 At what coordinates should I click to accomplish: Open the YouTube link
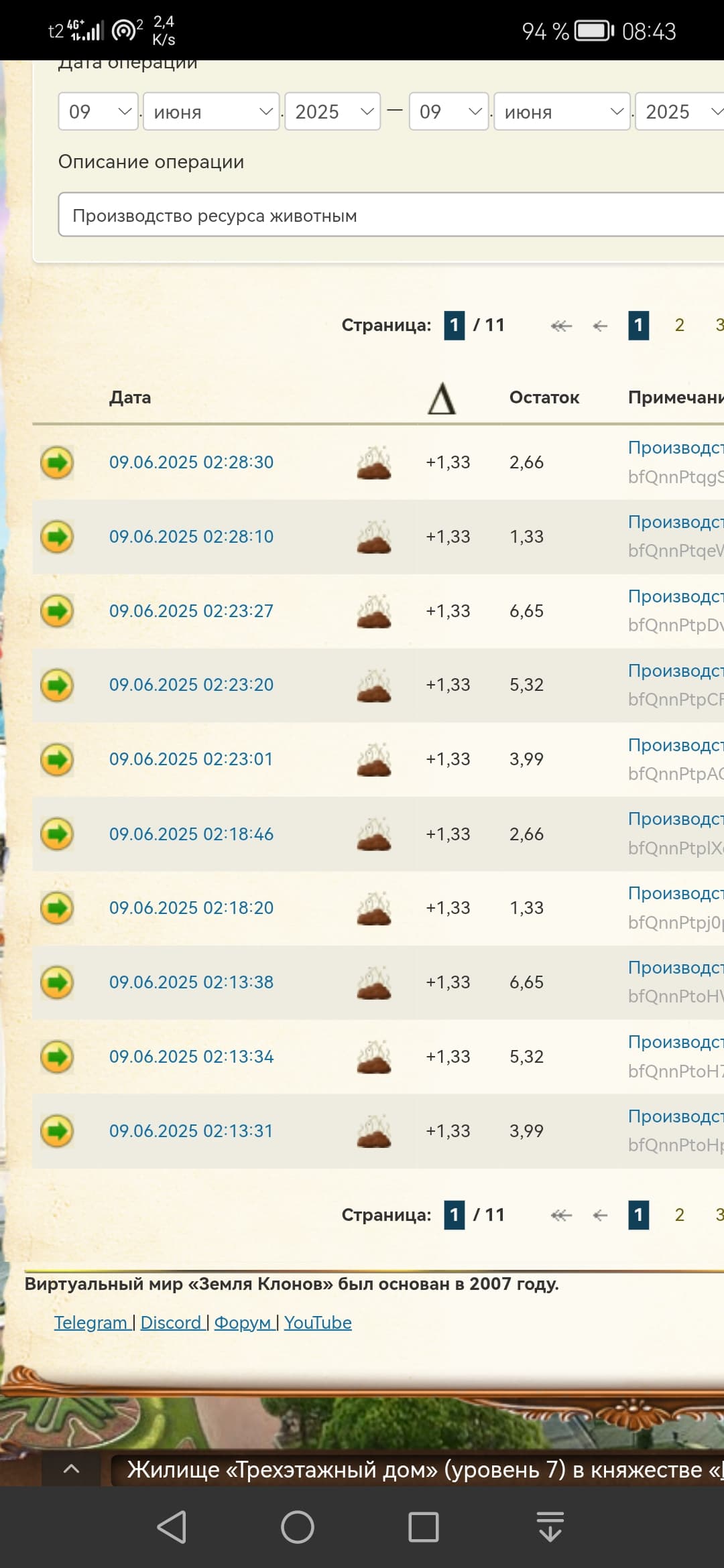coord(318,1322)
